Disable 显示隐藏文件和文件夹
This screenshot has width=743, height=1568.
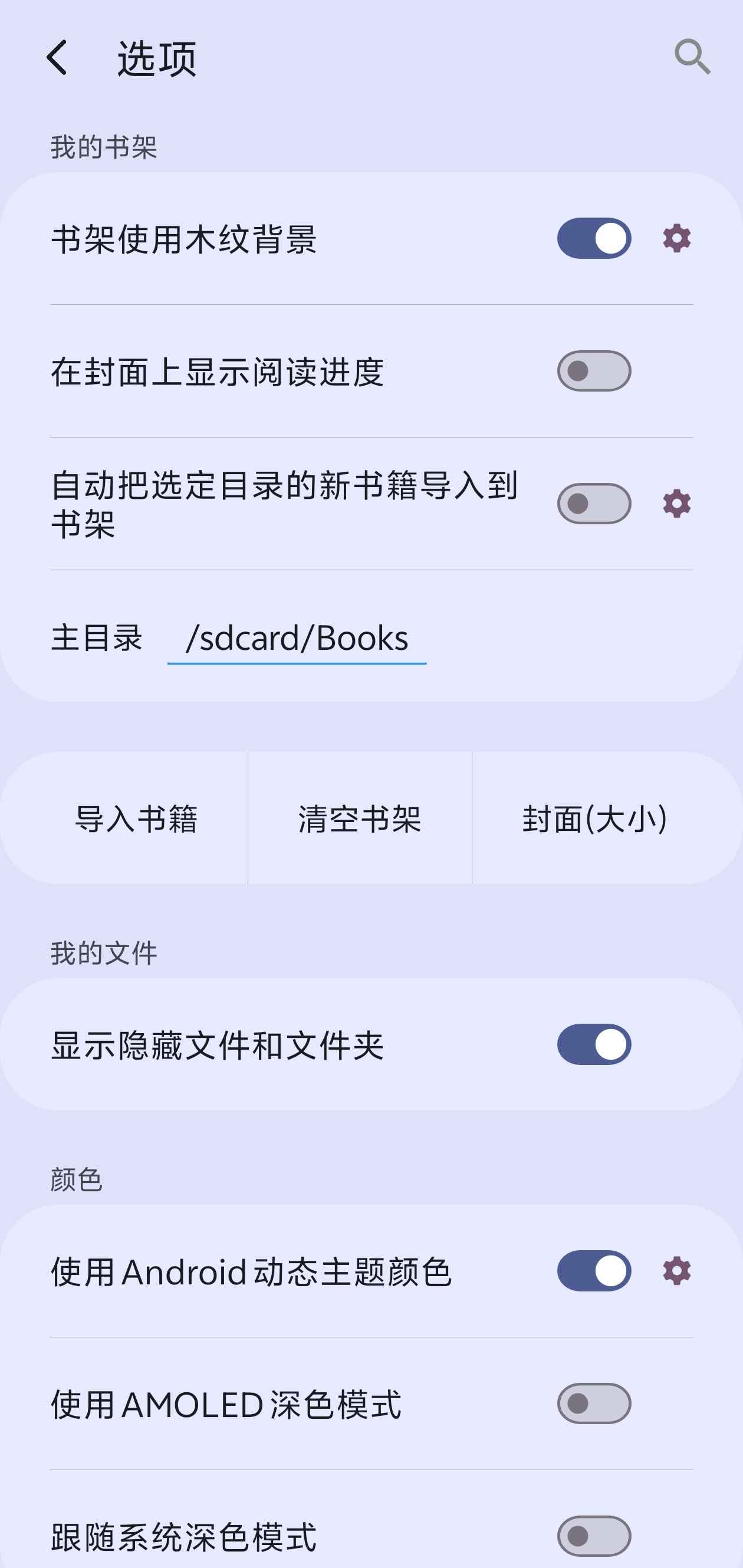594,1044
